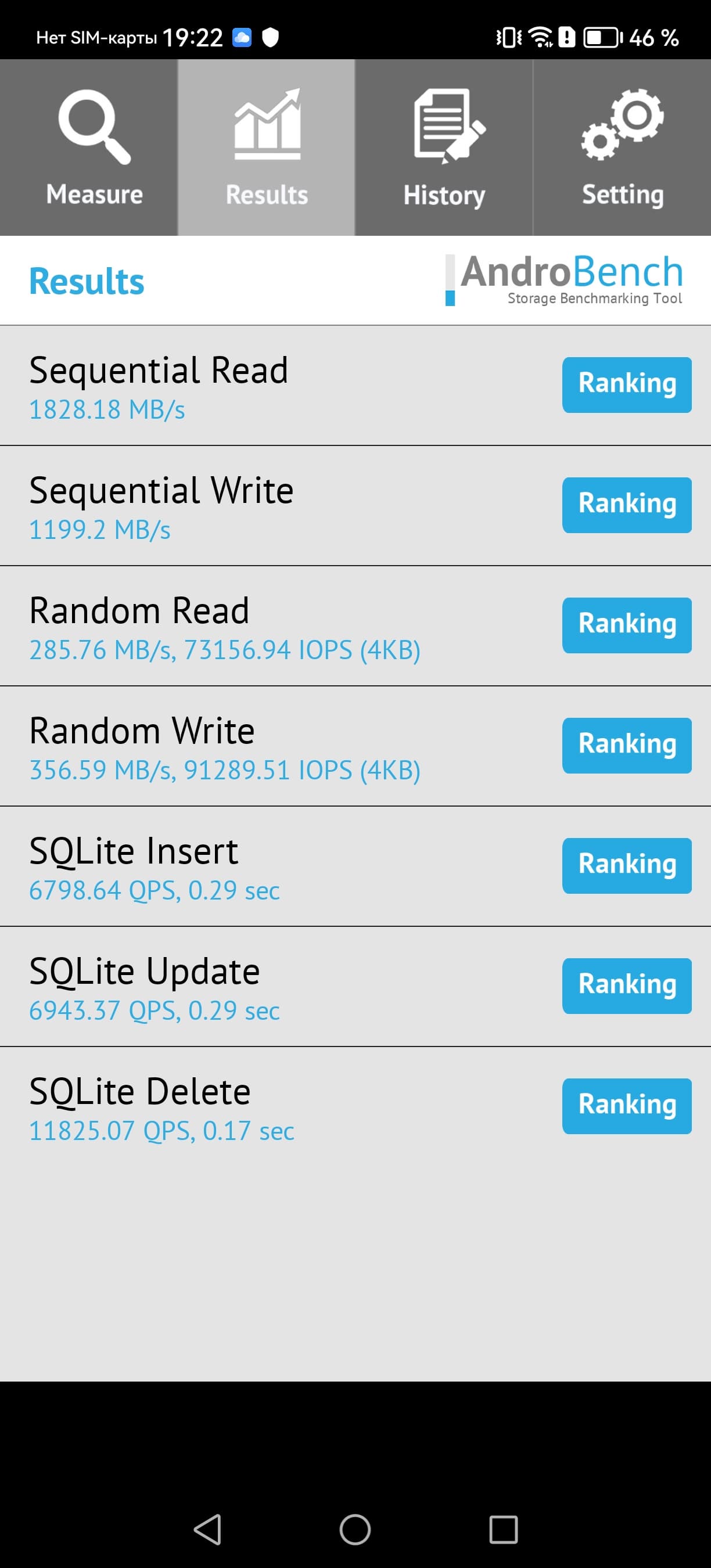Screen dimensions: 711x1568
Task: Open ranking for Random Read
Action: click(x=626, y=625)
